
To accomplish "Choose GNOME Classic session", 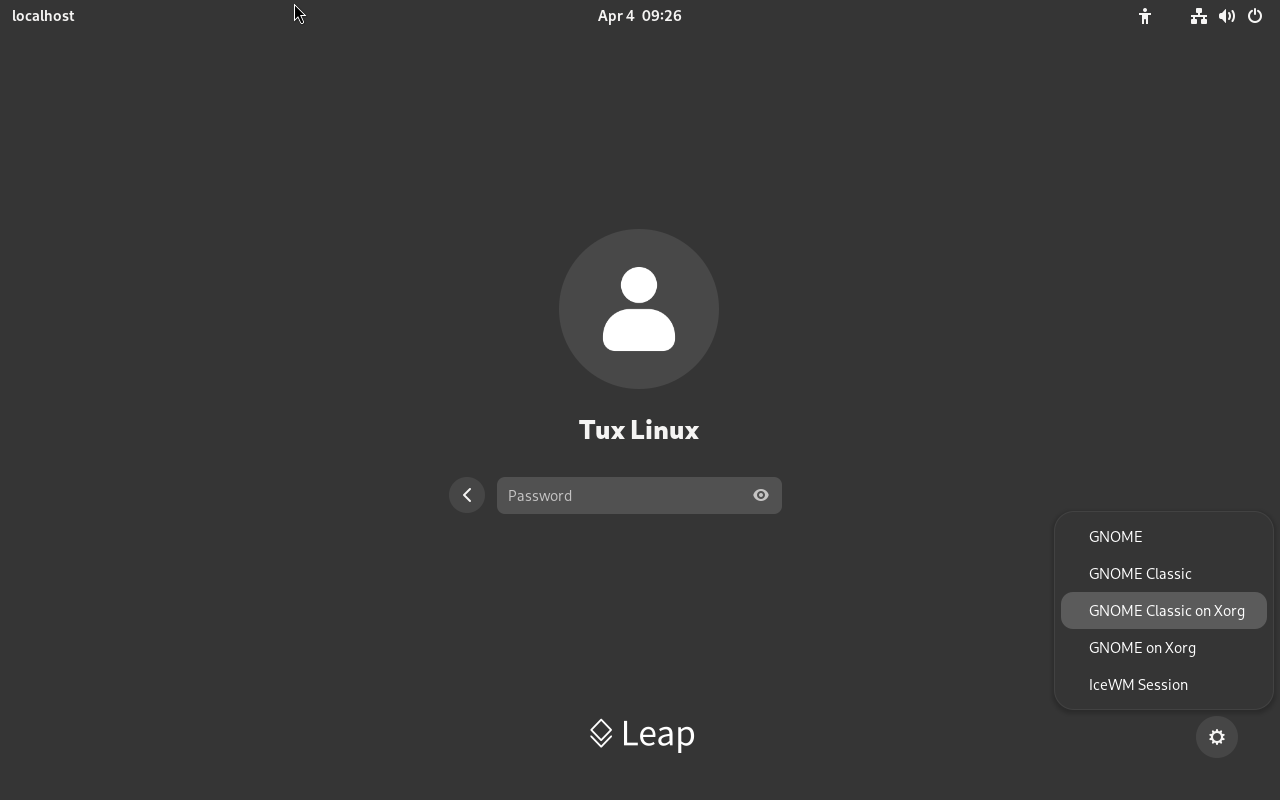I will 1140,574.
